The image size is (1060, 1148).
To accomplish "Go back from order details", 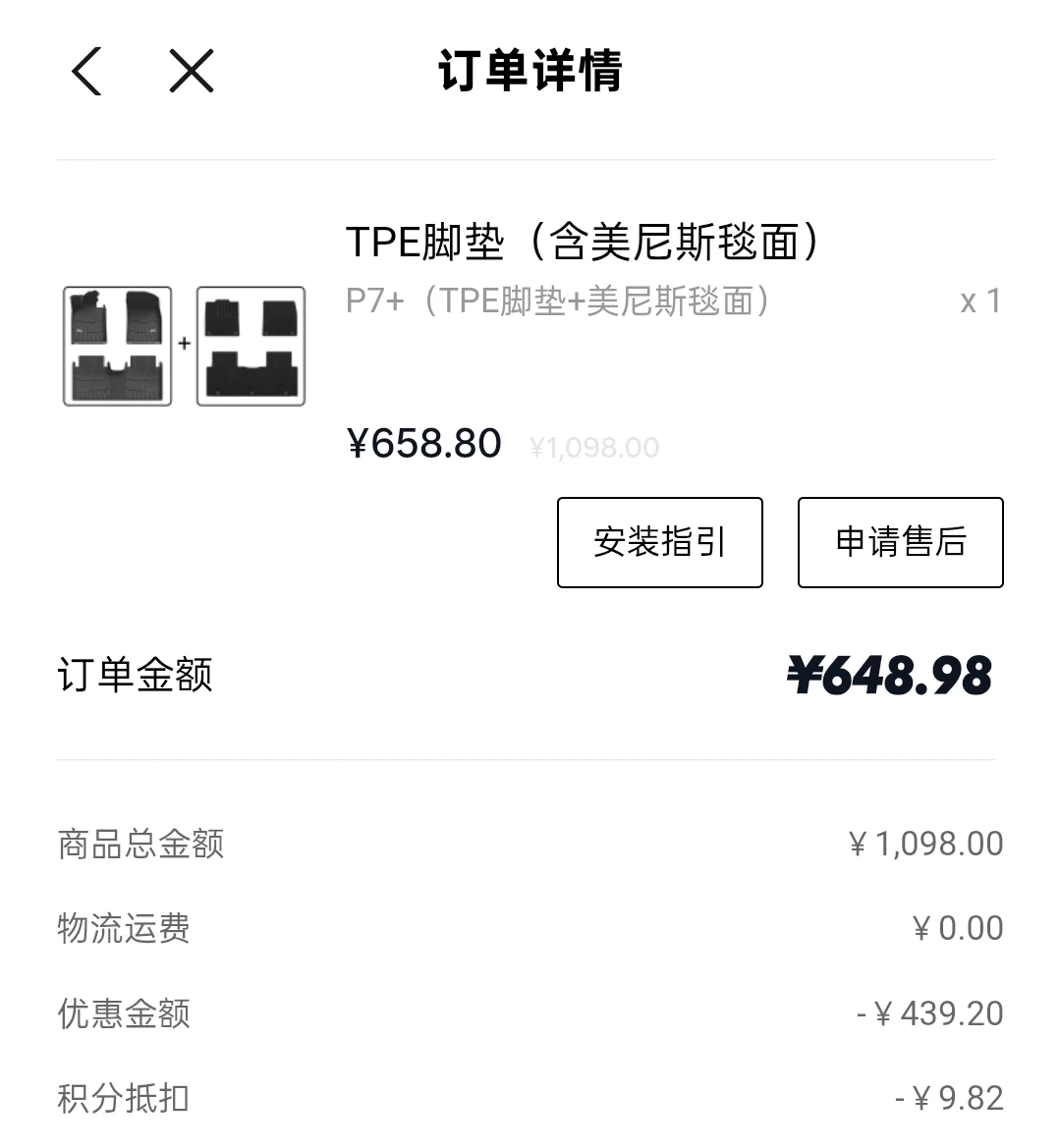I will point(86,72).
